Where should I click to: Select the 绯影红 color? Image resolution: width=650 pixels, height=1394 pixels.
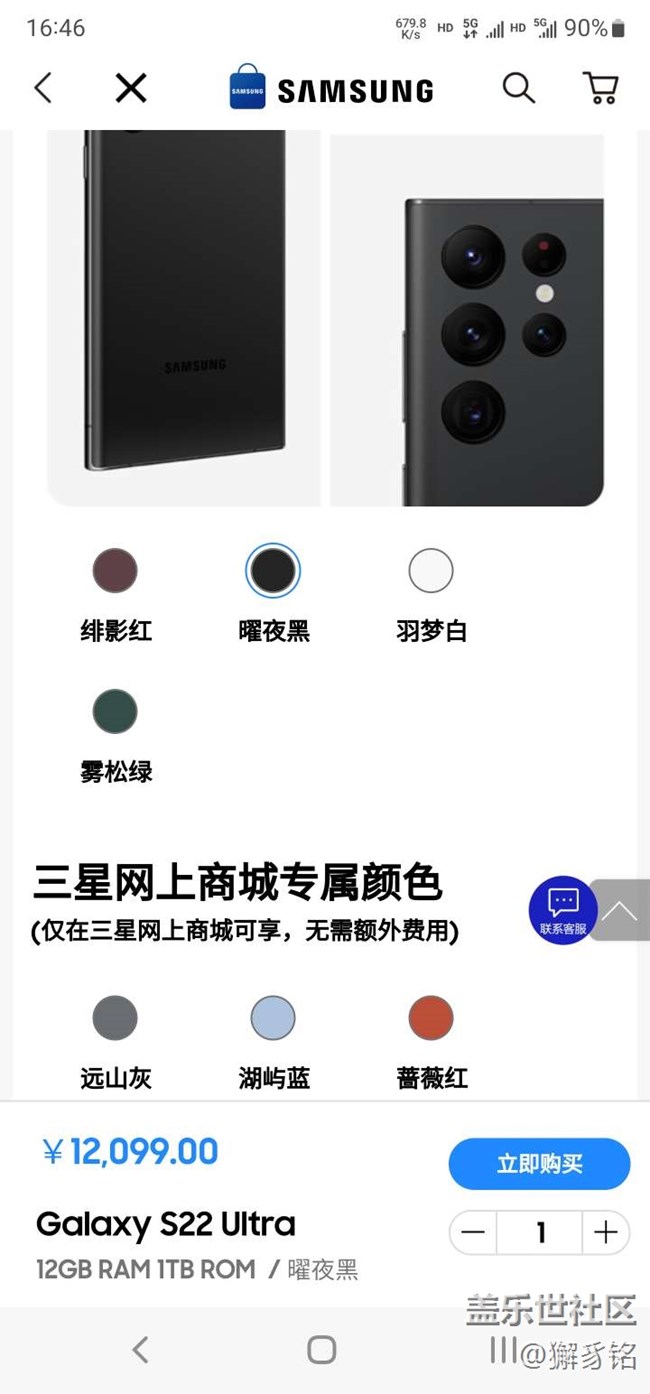click(x=115, y=571)
